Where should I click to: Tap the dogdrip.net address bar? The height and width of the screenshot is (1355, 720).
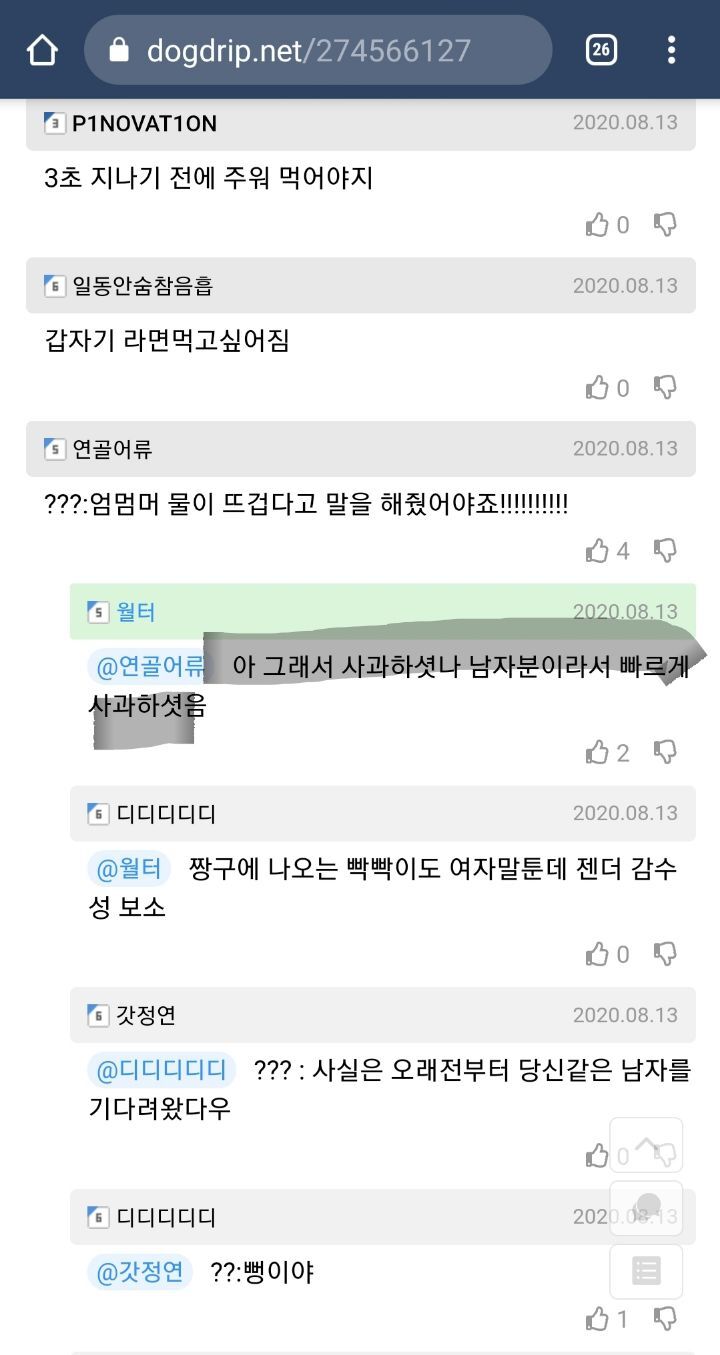tap(318, 50)
